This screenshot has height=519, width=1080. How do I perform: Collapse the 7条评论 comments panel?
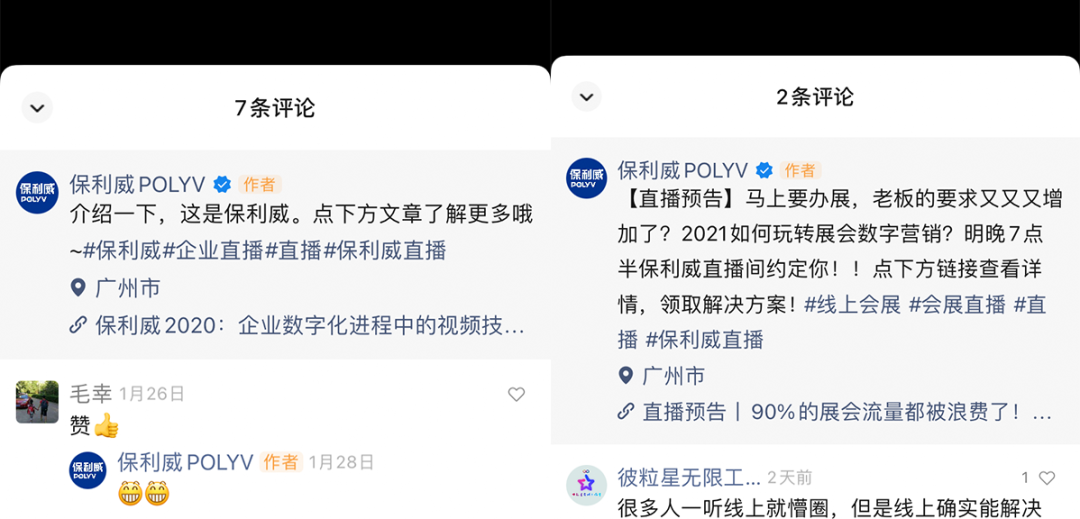37,108
